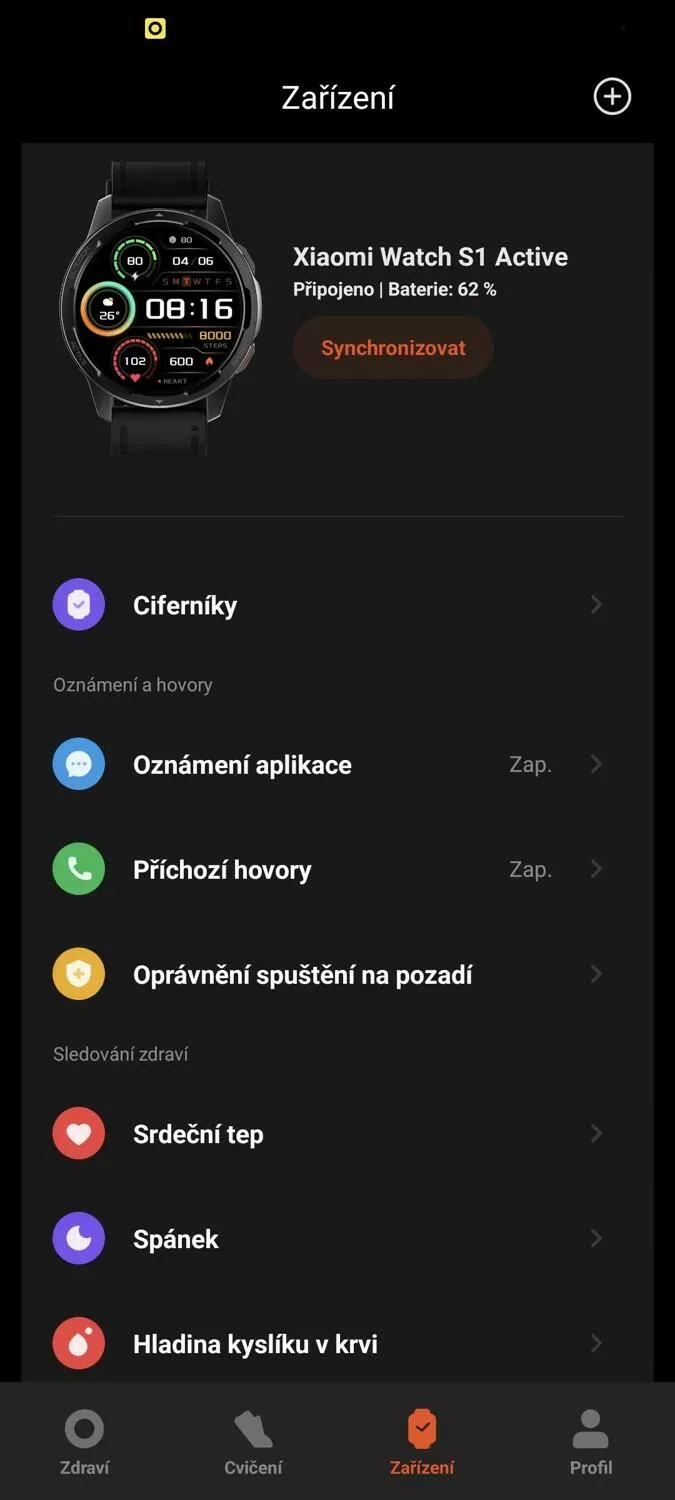Open Spánek settings
The image size is (675, 1500).
(x=337, y=1239)
